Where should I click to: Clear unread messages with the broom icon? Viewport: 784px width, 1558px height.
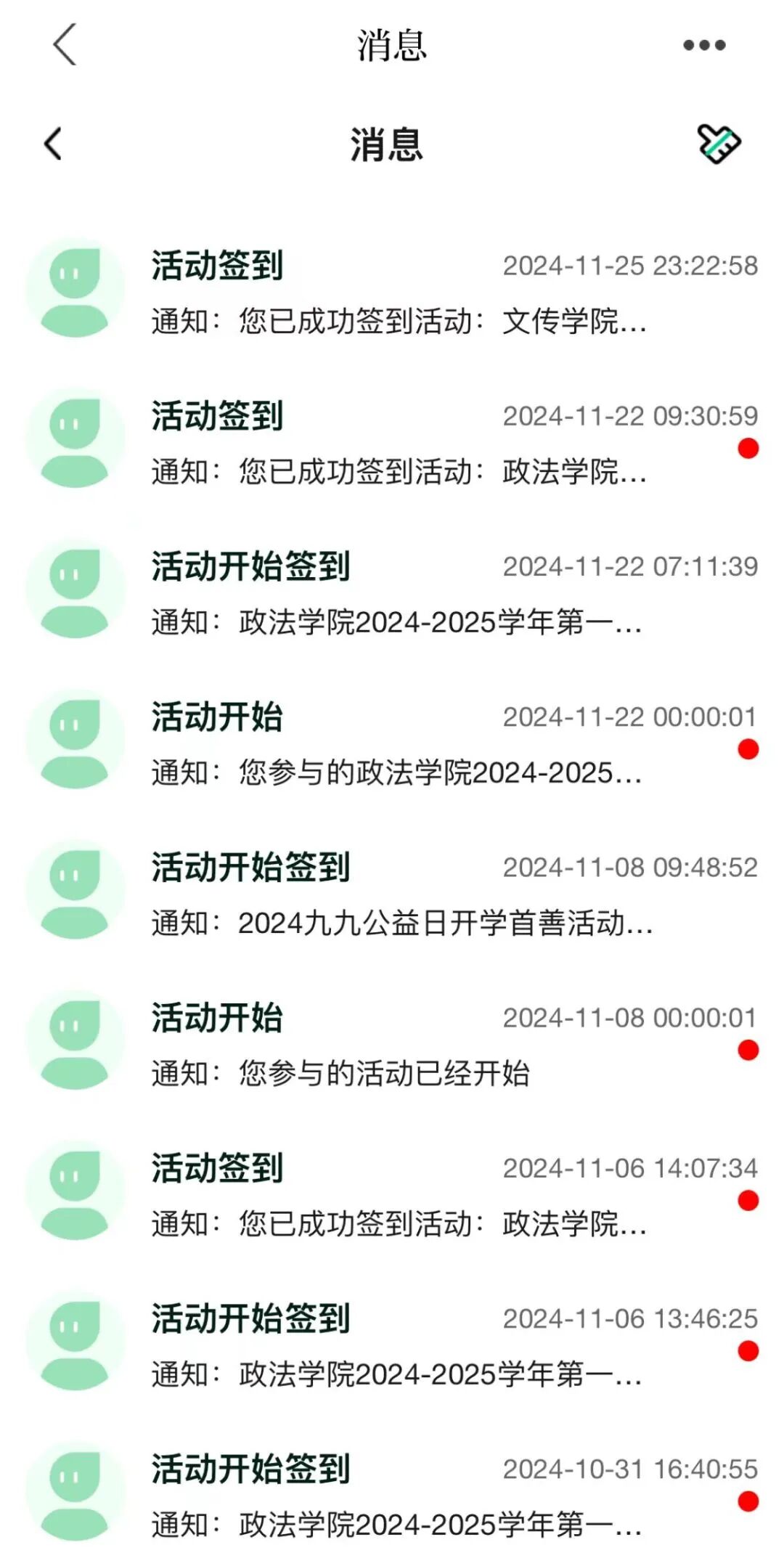click(718, 144)
